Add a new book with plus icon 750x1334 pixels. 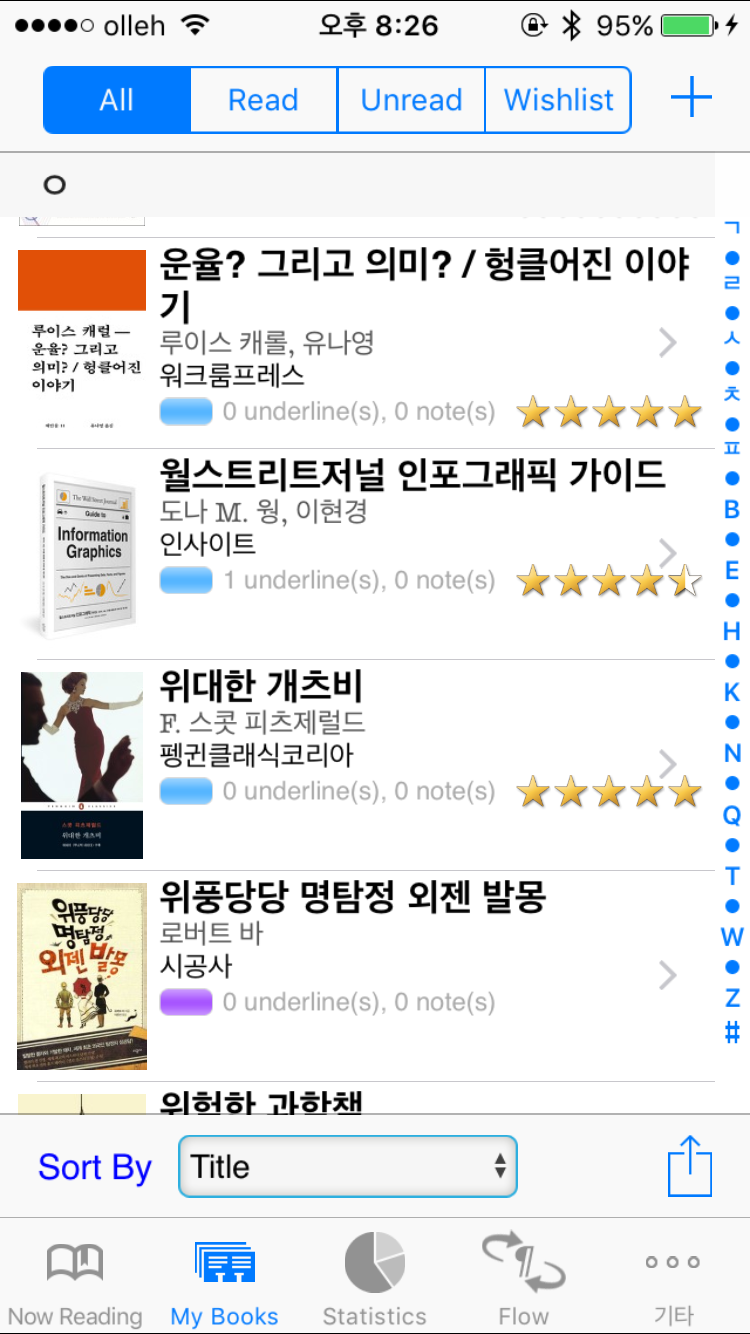pos(691,99)
